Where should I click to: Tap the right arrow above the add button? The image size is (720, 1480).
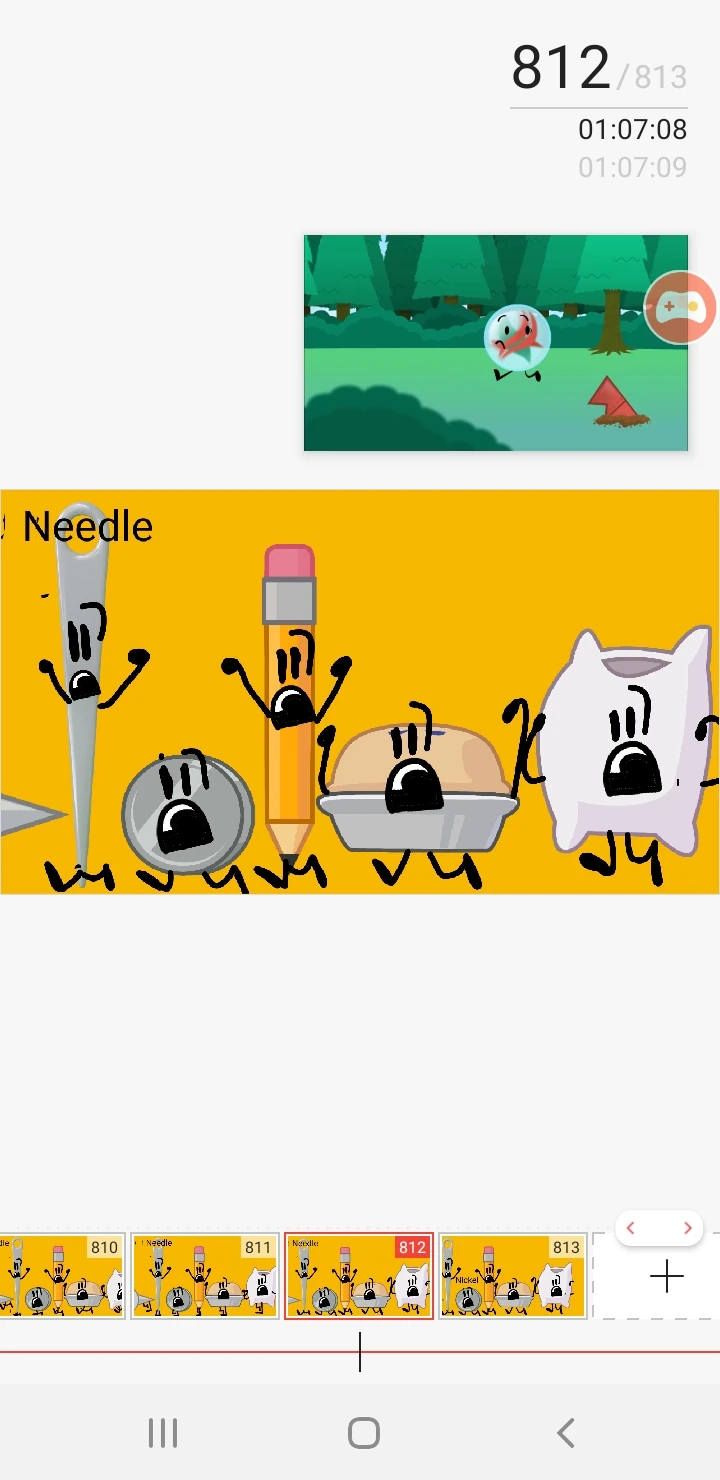click(688, 1229)
